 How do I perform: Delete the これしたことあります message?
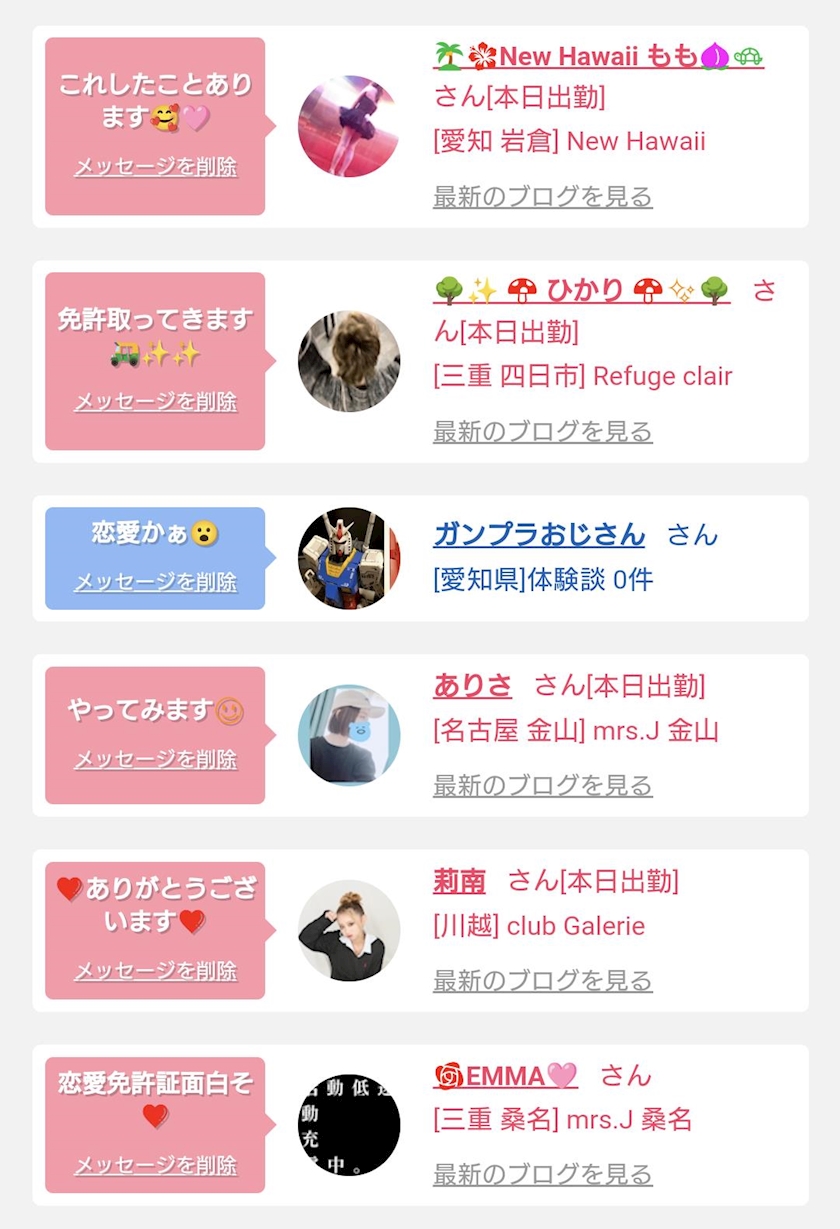pyautogui.click(x=156, y=167)
